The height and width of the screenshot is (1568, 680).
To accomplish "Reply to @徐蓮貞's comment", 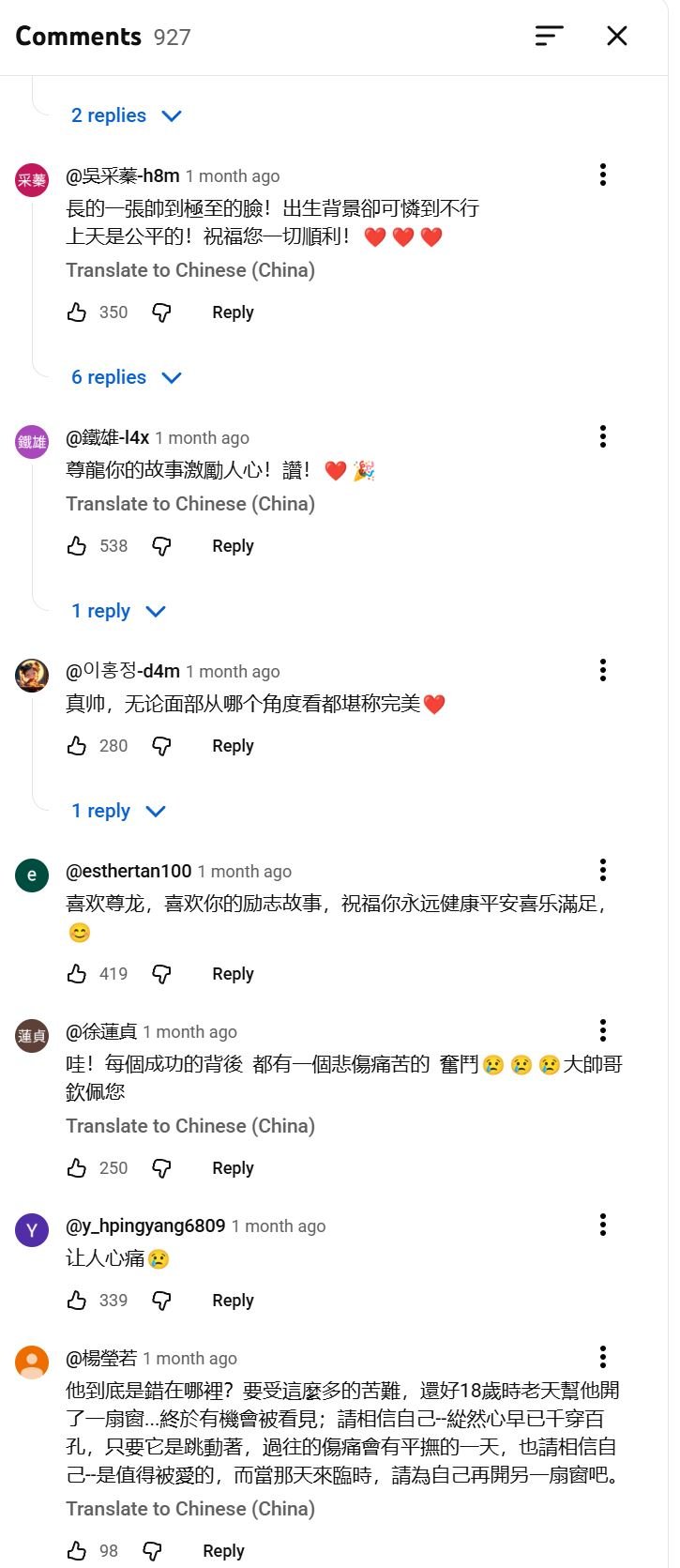I will [233, 1168].
